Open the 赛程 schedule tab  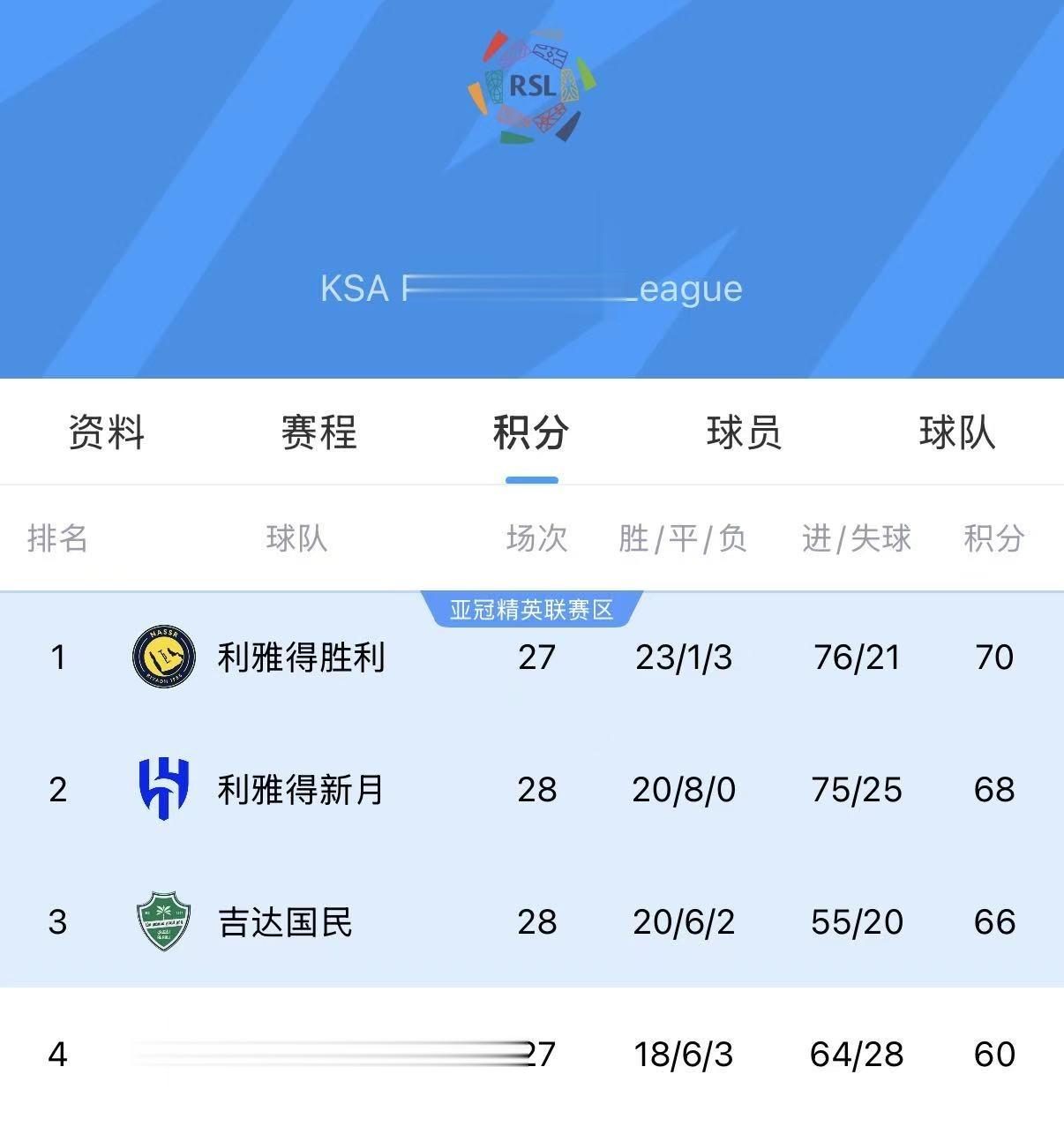point(318,432)
